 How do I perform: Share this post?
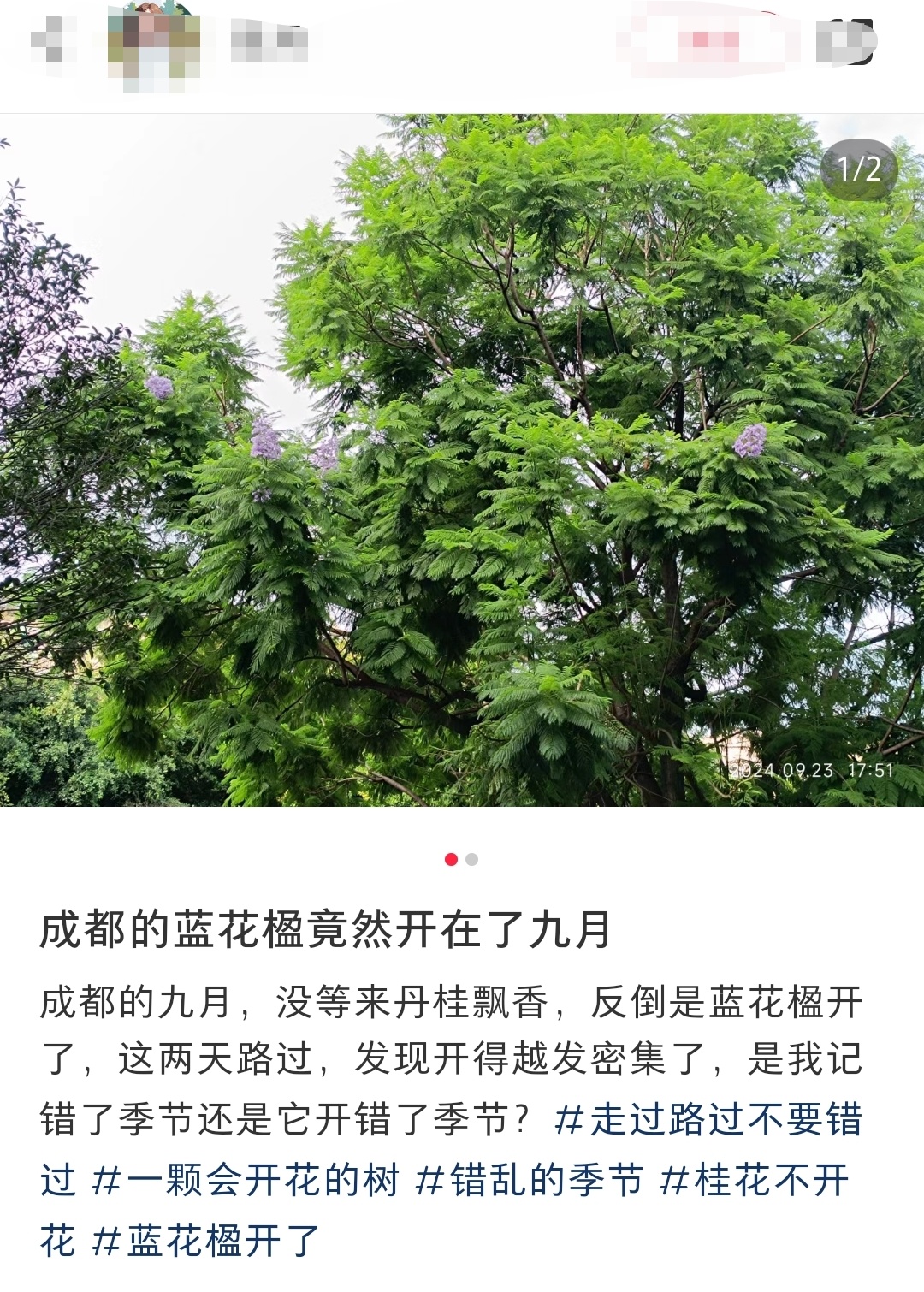847,41
